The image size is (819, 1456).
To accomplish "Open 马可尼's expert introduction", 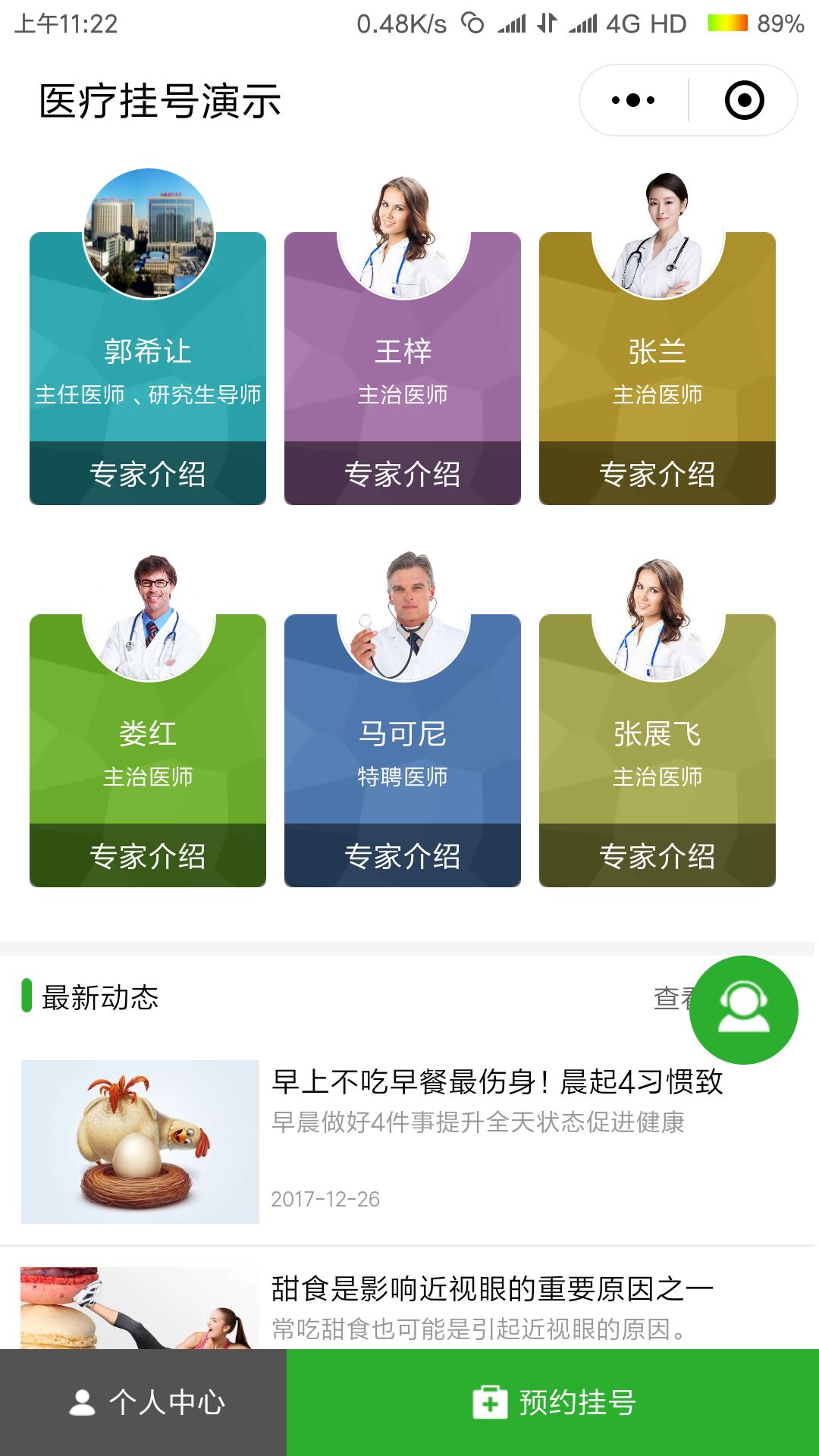I will 403,856.
